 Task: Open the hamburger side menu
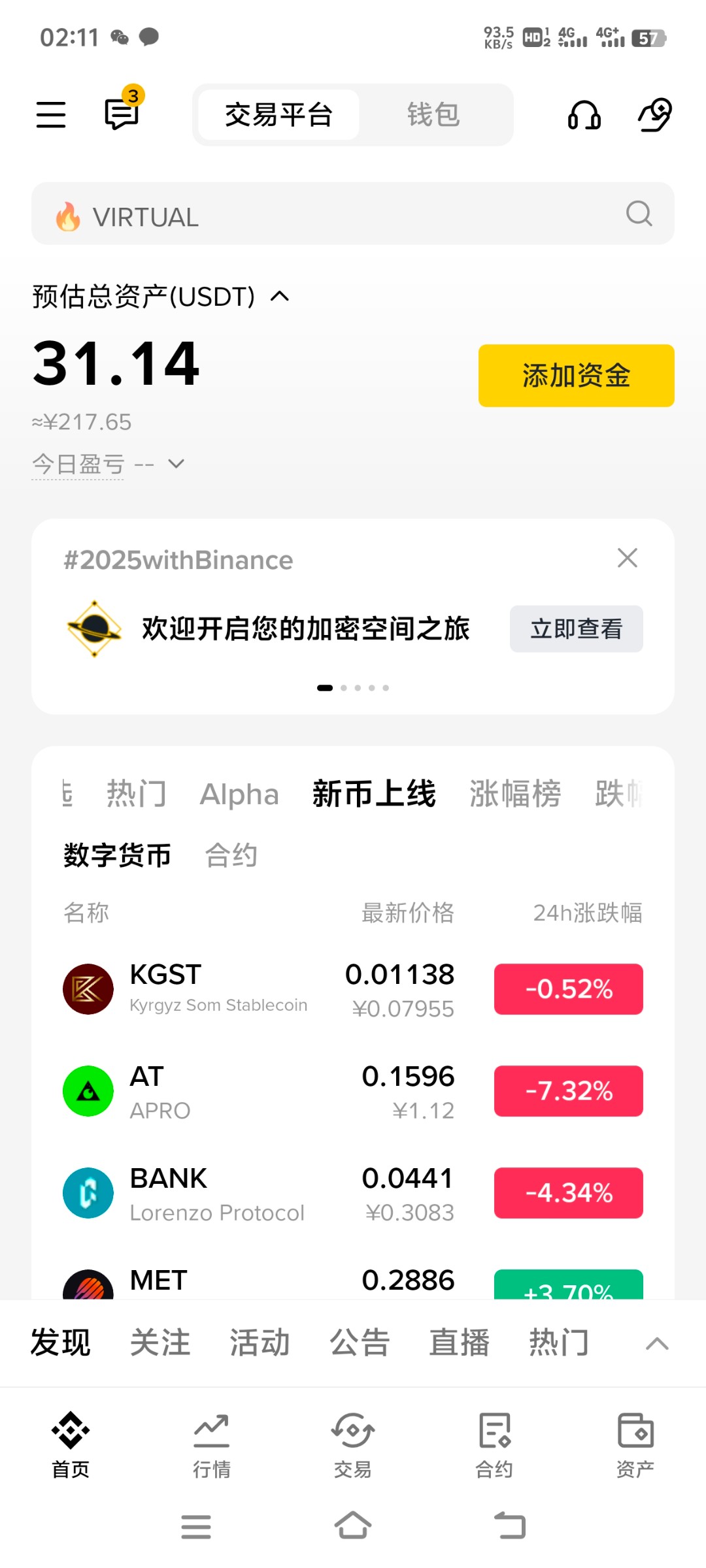pos(51,115)
